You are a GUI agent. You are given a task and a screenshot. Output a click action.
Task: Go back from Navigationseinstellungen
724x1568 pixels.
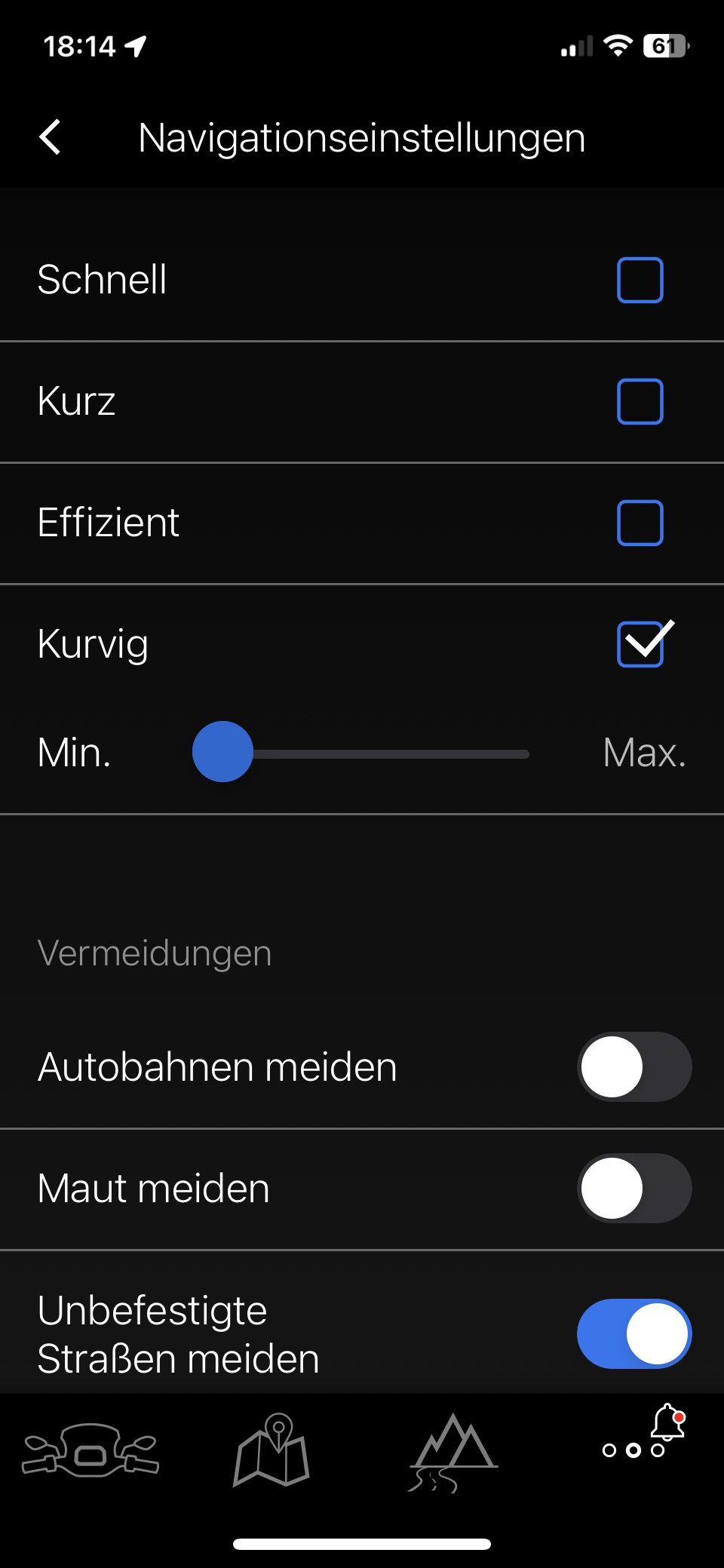[x=51, y=137]
